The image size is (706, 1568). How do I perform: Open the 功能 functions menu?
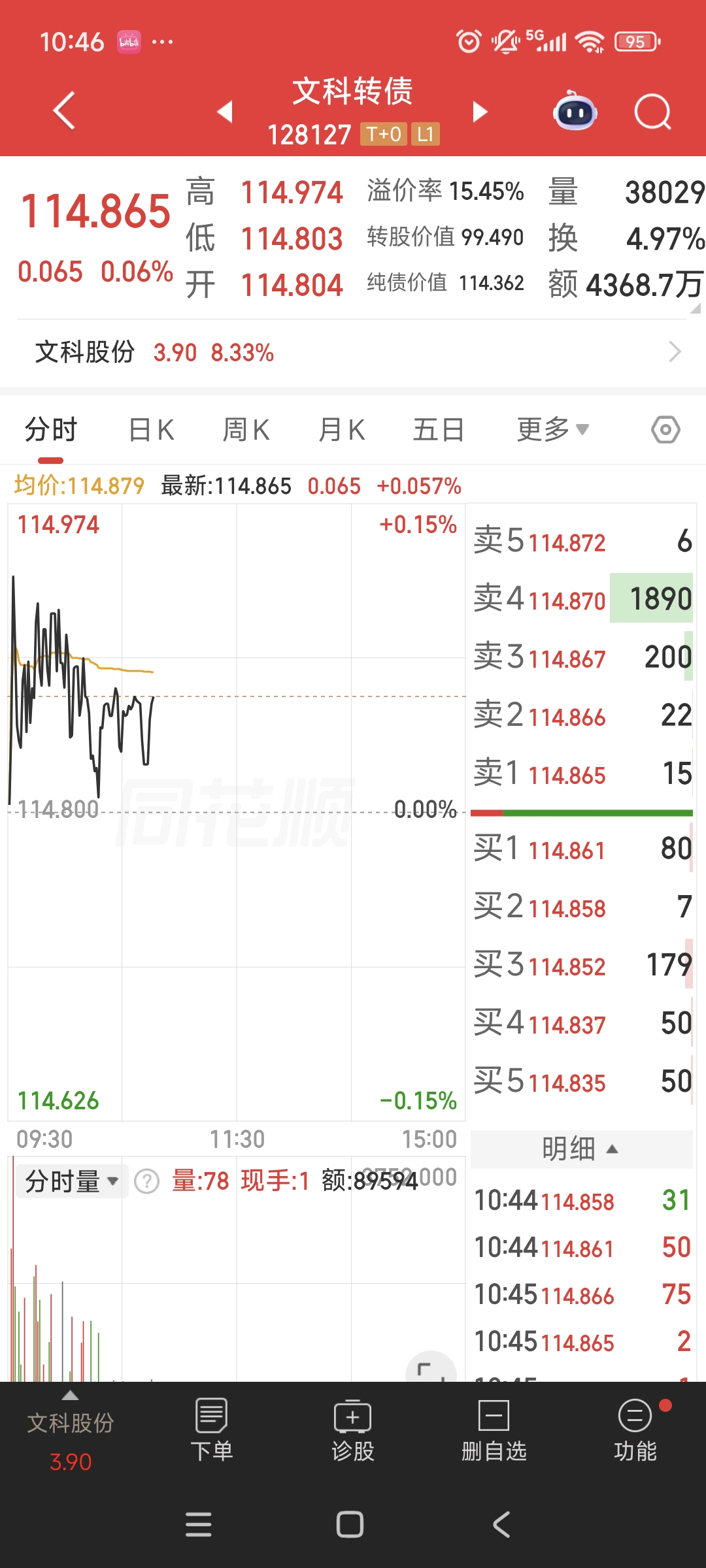635,1431
